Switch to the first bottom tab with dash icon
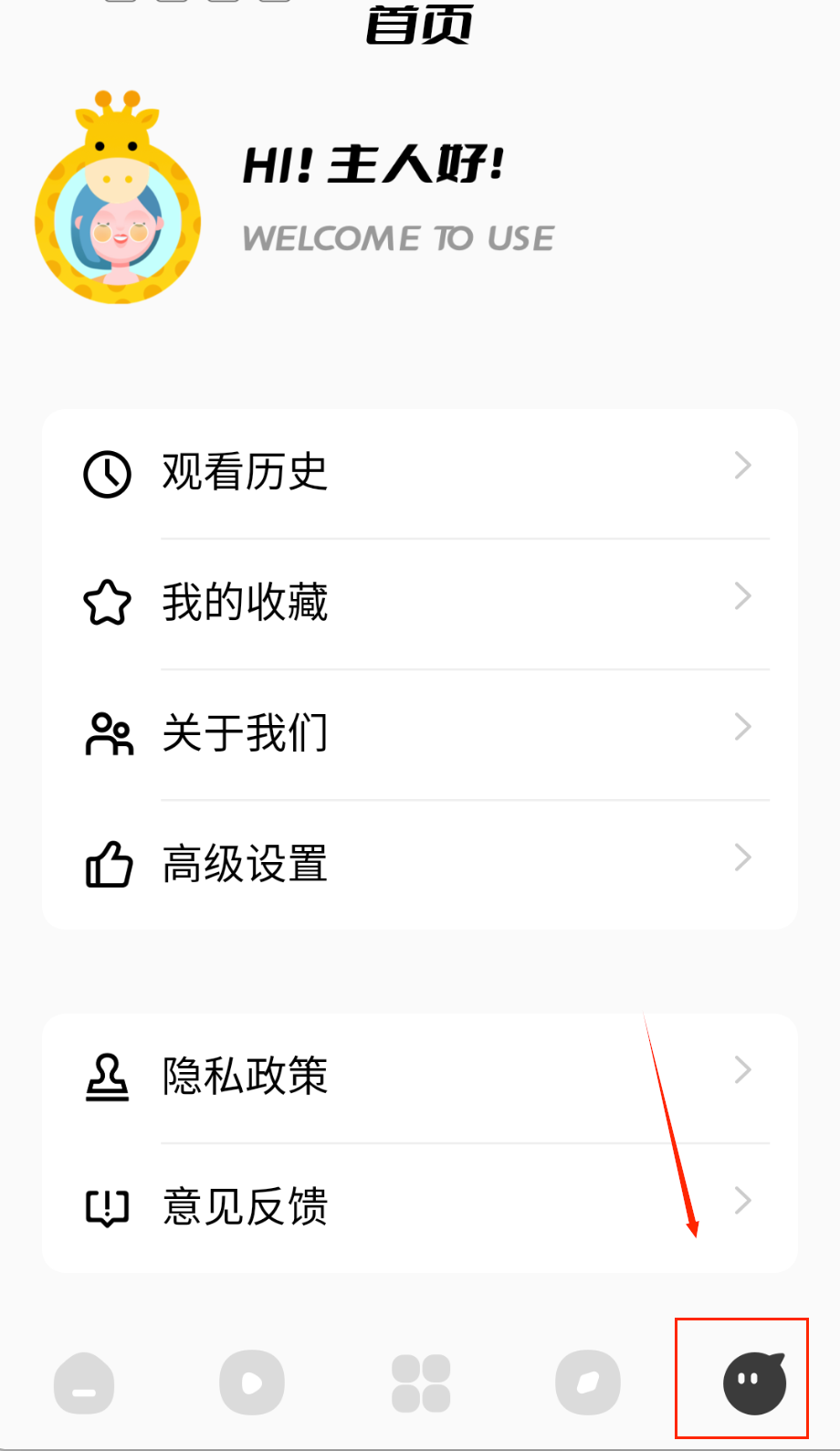 click(x=84, y=1383)
